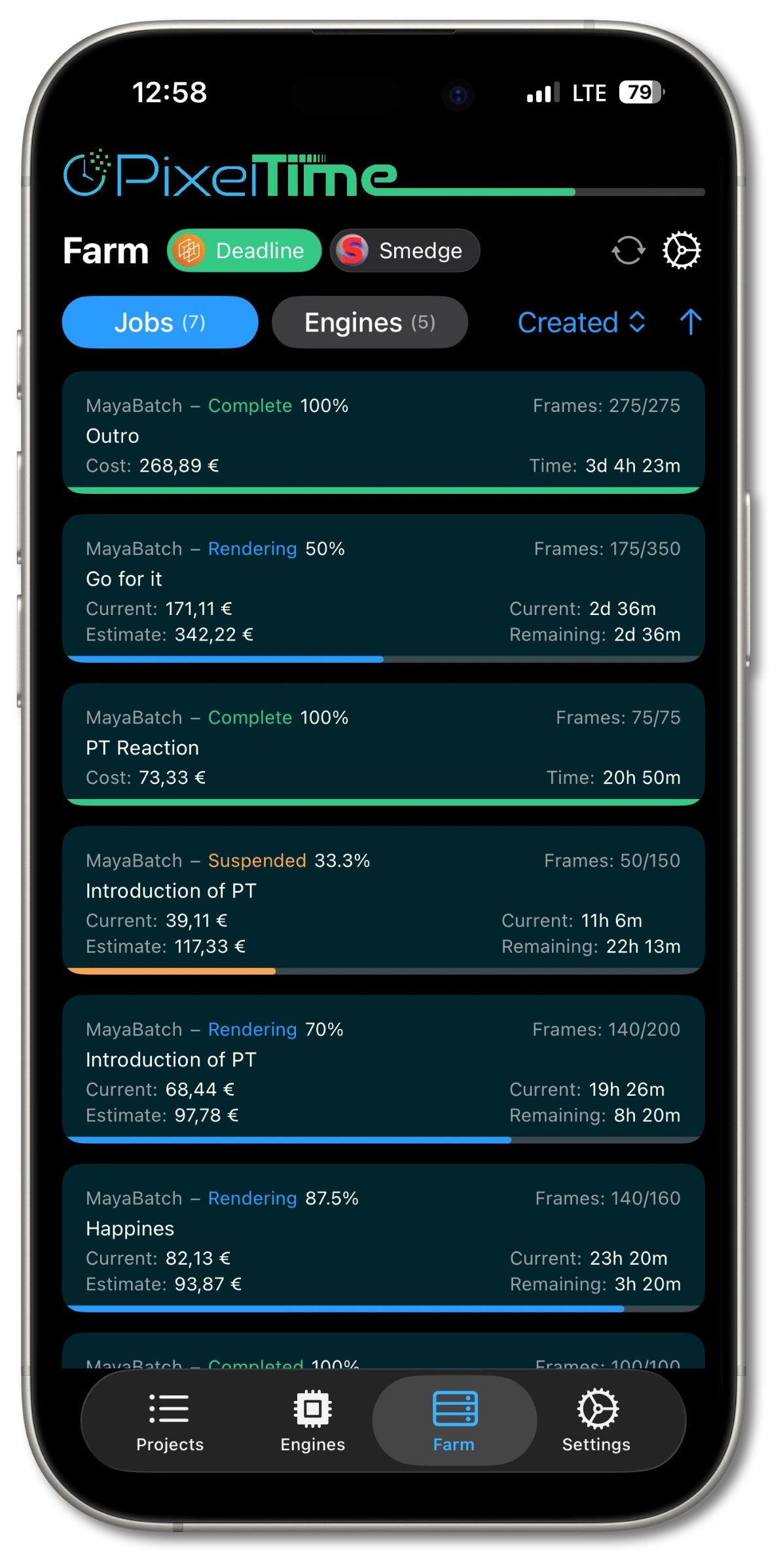View the PT Reaction job details
The image size is (783, 1568).
(x=383, y=745)
